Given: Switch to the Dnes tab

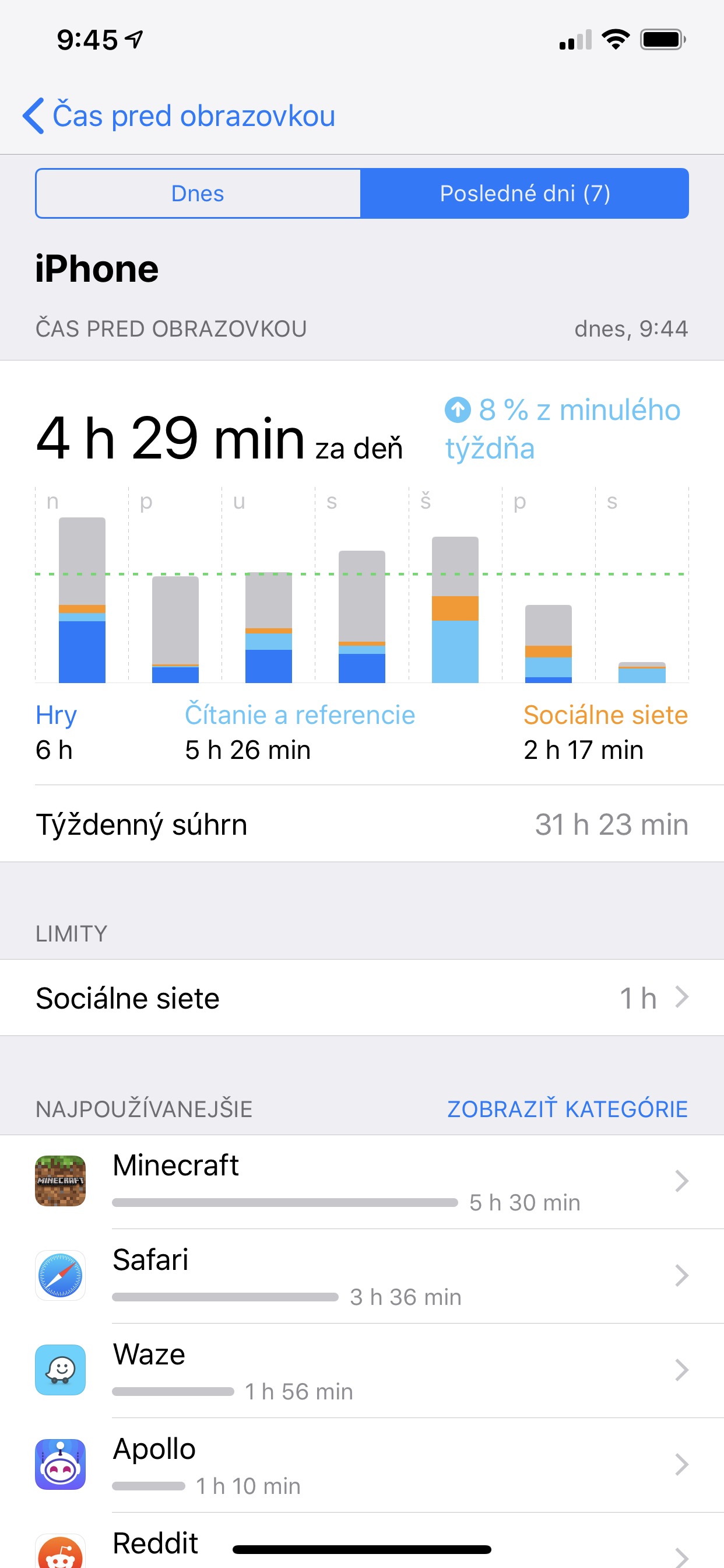Looking at the screenshot, I should click(x=198, y=194).
